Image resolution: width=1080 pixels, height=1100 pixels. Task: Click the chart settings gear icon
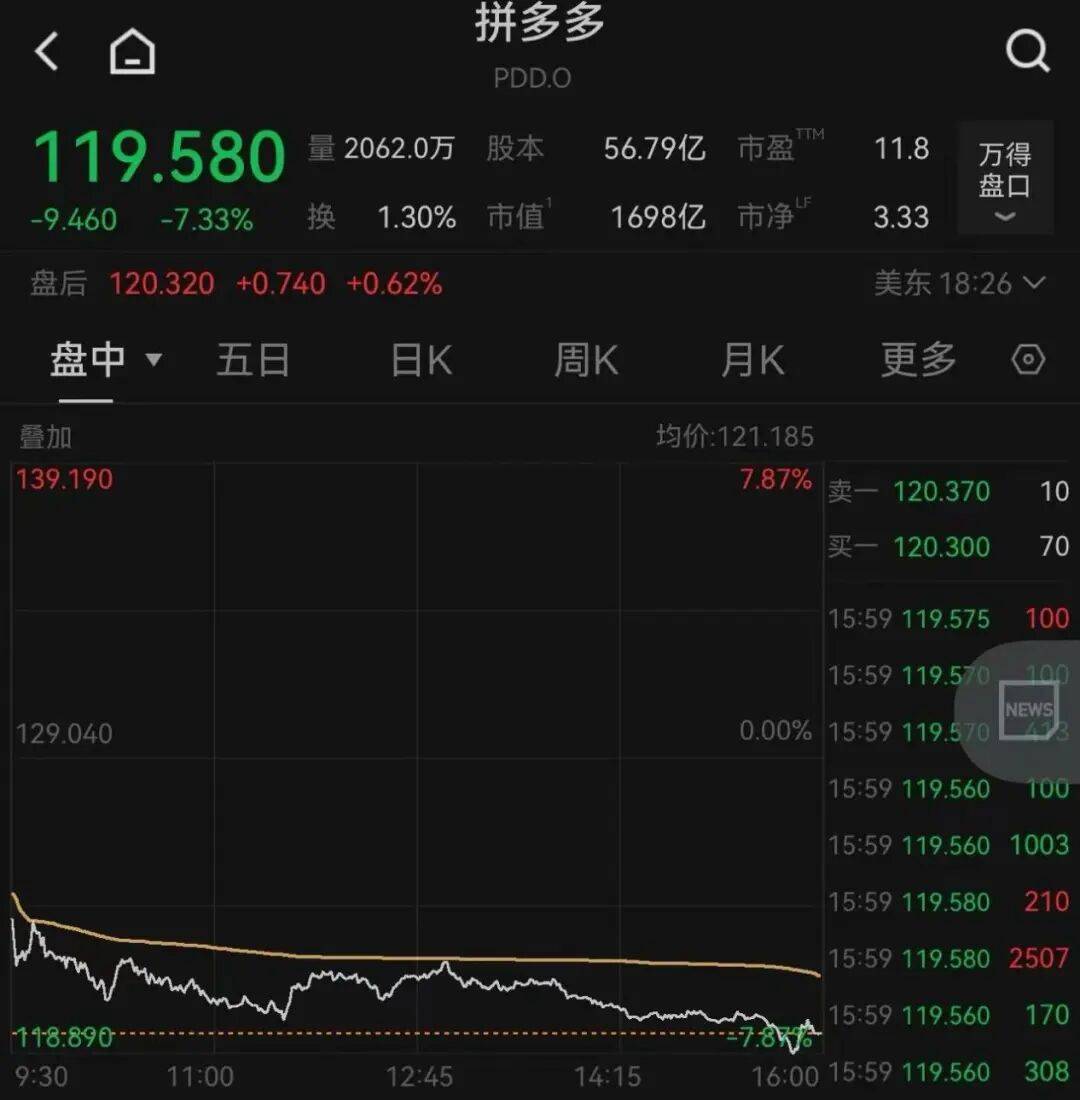point(1028,360)
